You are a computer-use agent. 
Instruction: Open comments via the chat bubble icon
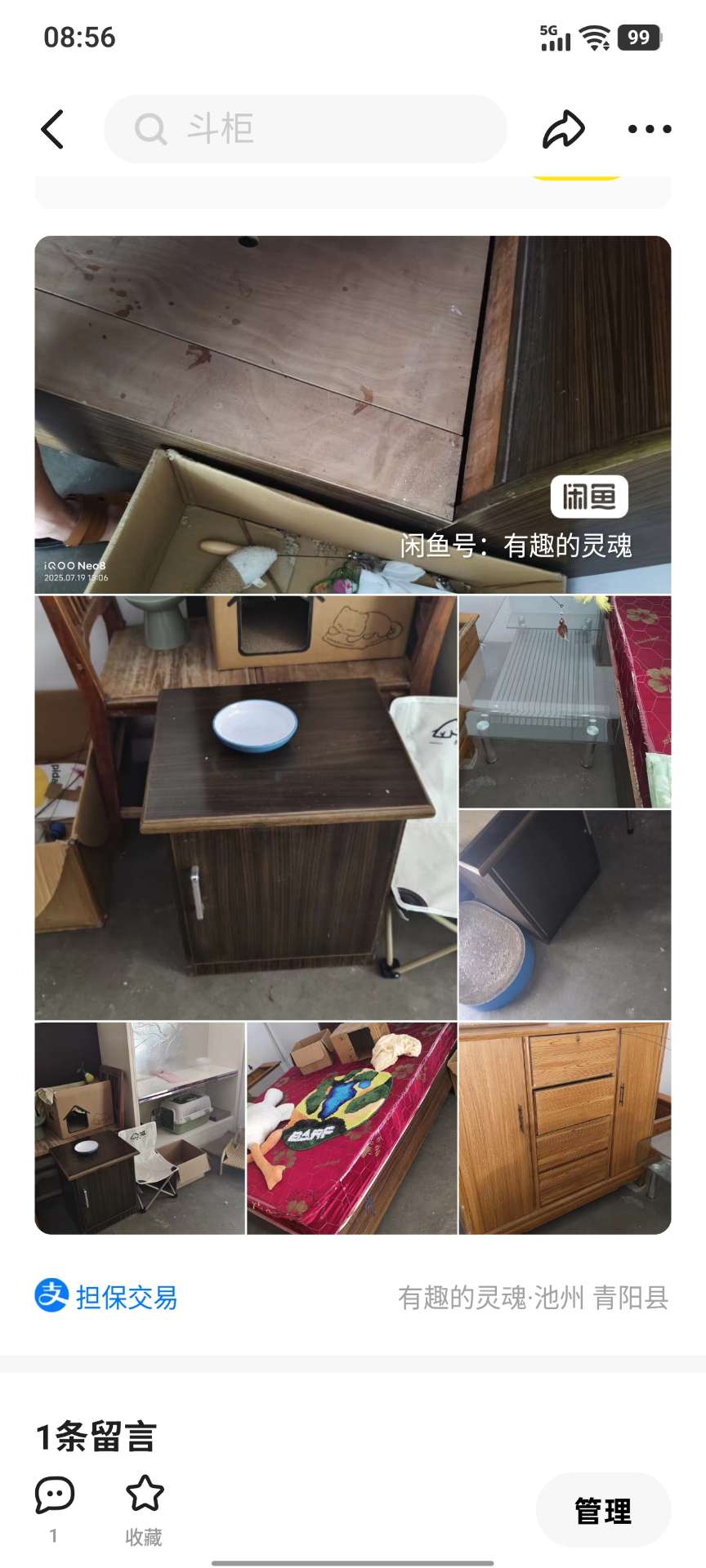coord(55,1495)
